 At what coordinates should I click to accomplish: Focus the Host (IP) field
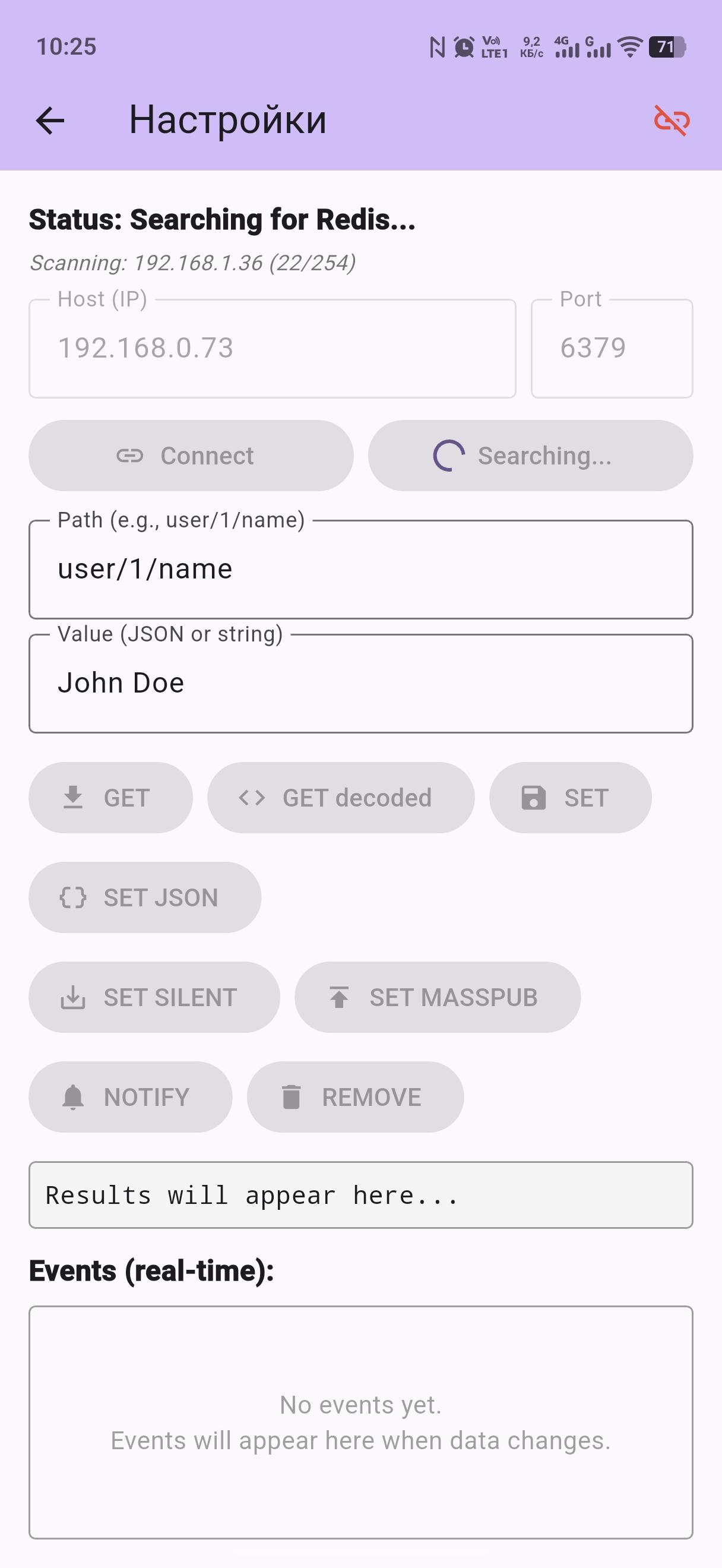[272, 348]
